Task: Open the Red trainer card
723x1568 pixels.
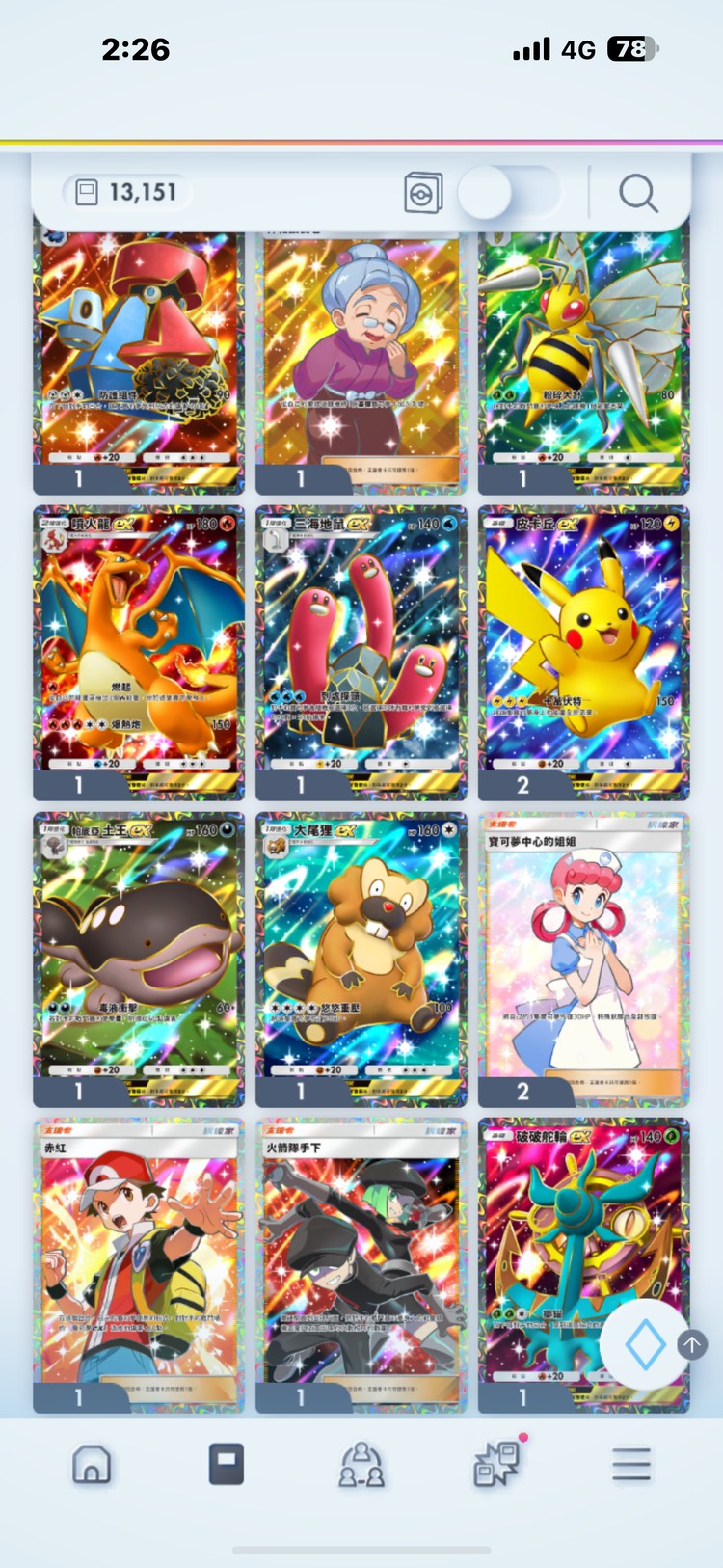Action: coord(139,1254)
